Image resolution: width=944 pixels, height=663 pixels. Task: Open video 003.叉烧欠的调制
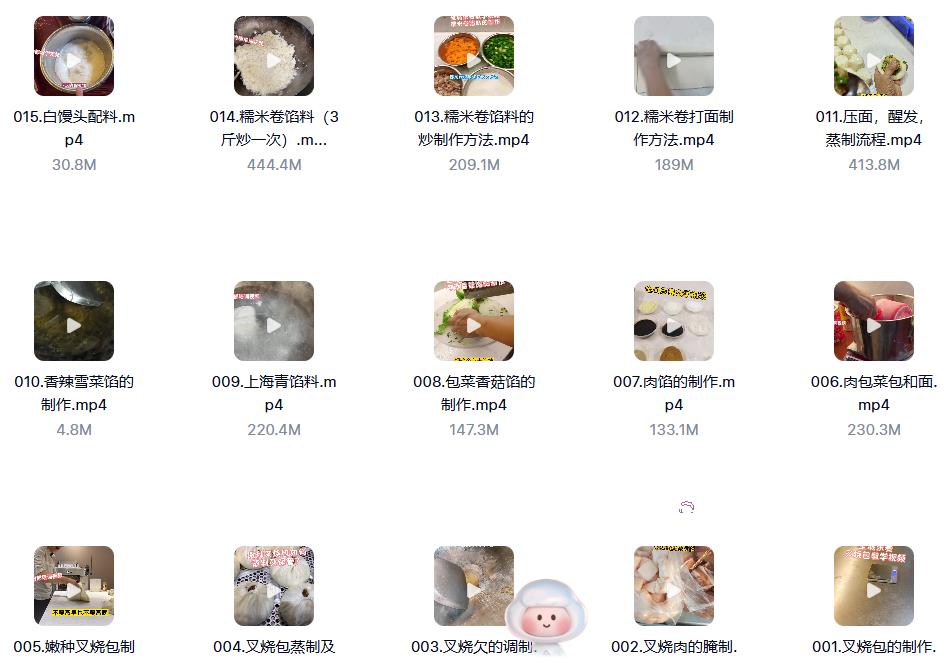465,580
